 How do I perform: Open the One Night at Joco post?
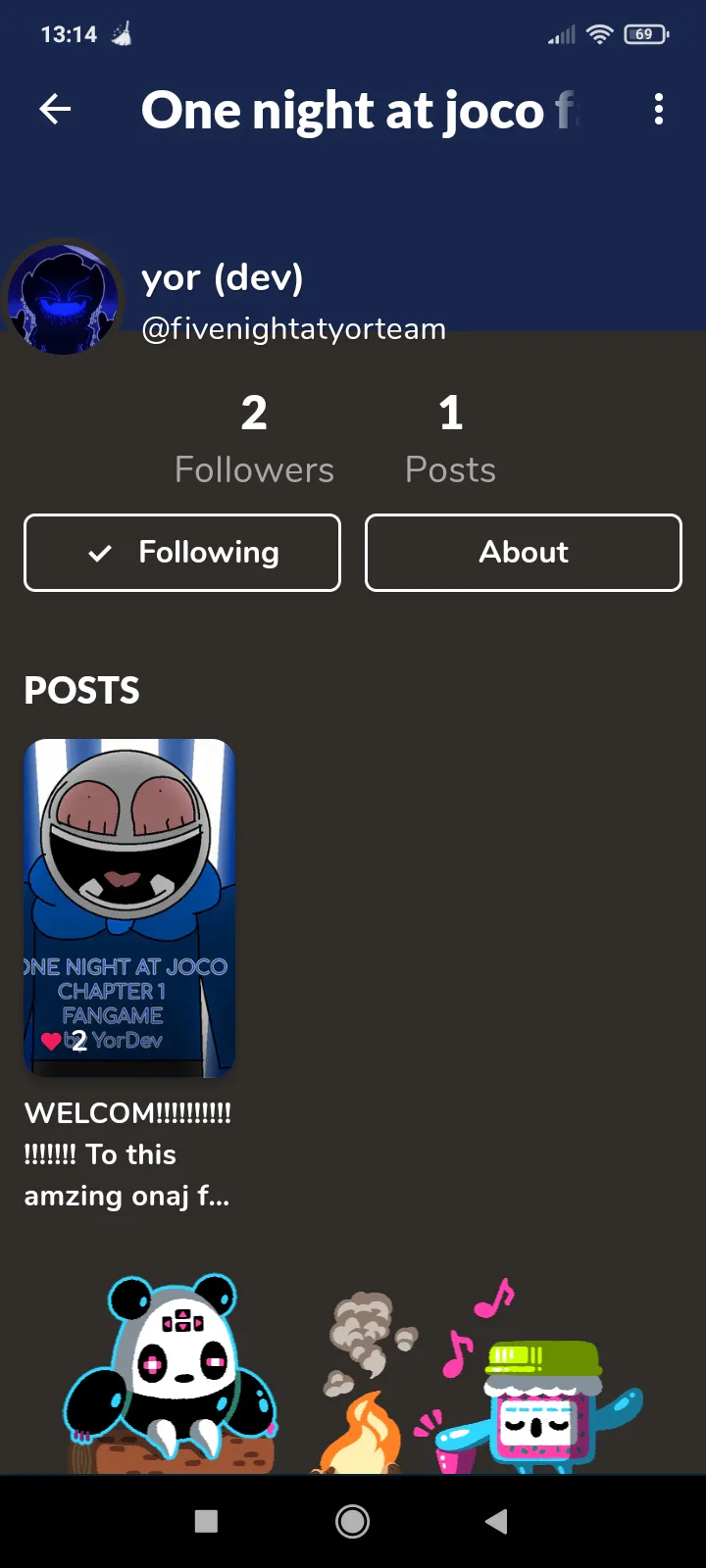[x=129, y=908]
